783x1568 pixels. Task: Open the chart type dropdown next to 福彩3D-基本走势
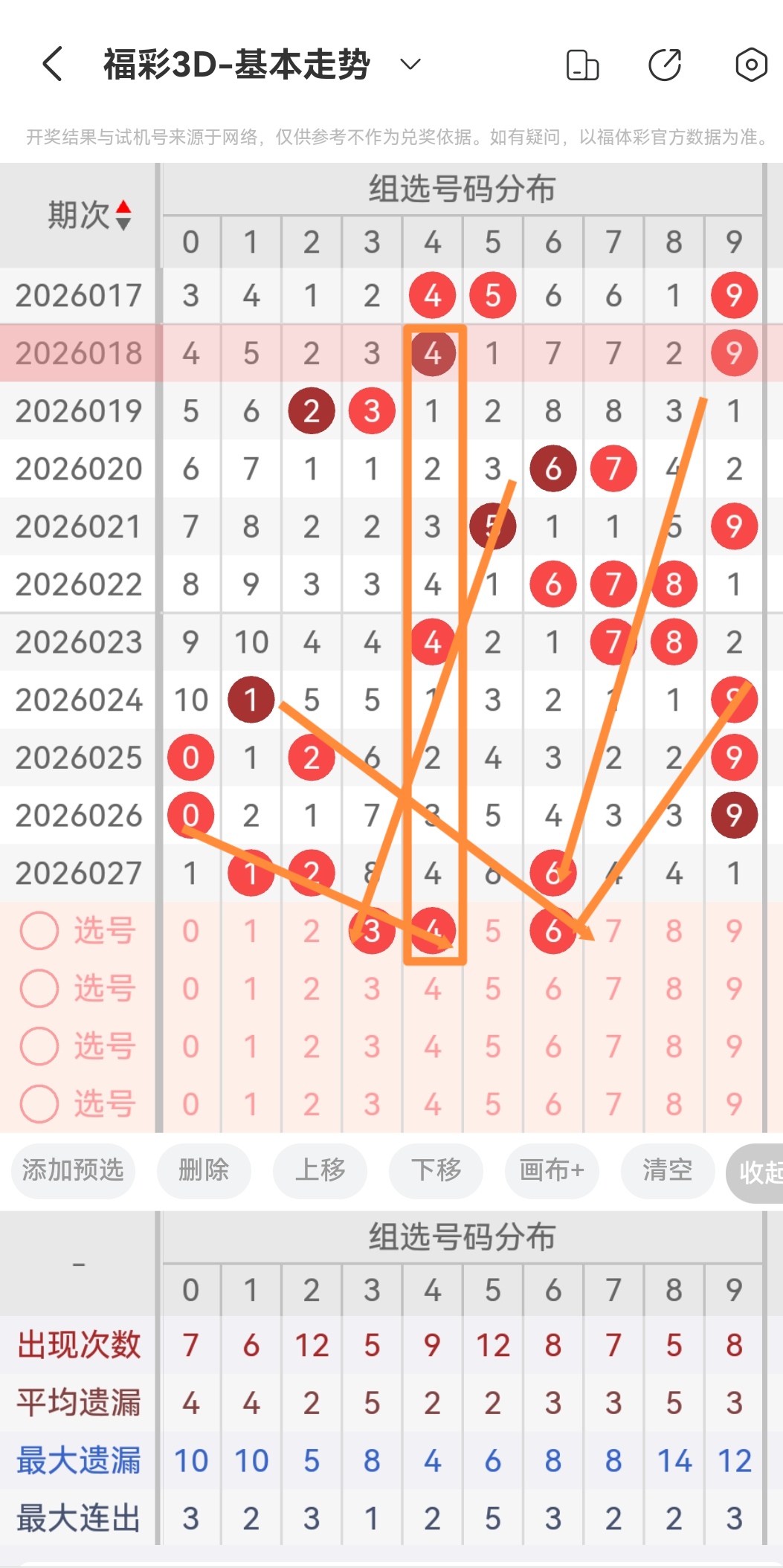(x=410, y=65)
